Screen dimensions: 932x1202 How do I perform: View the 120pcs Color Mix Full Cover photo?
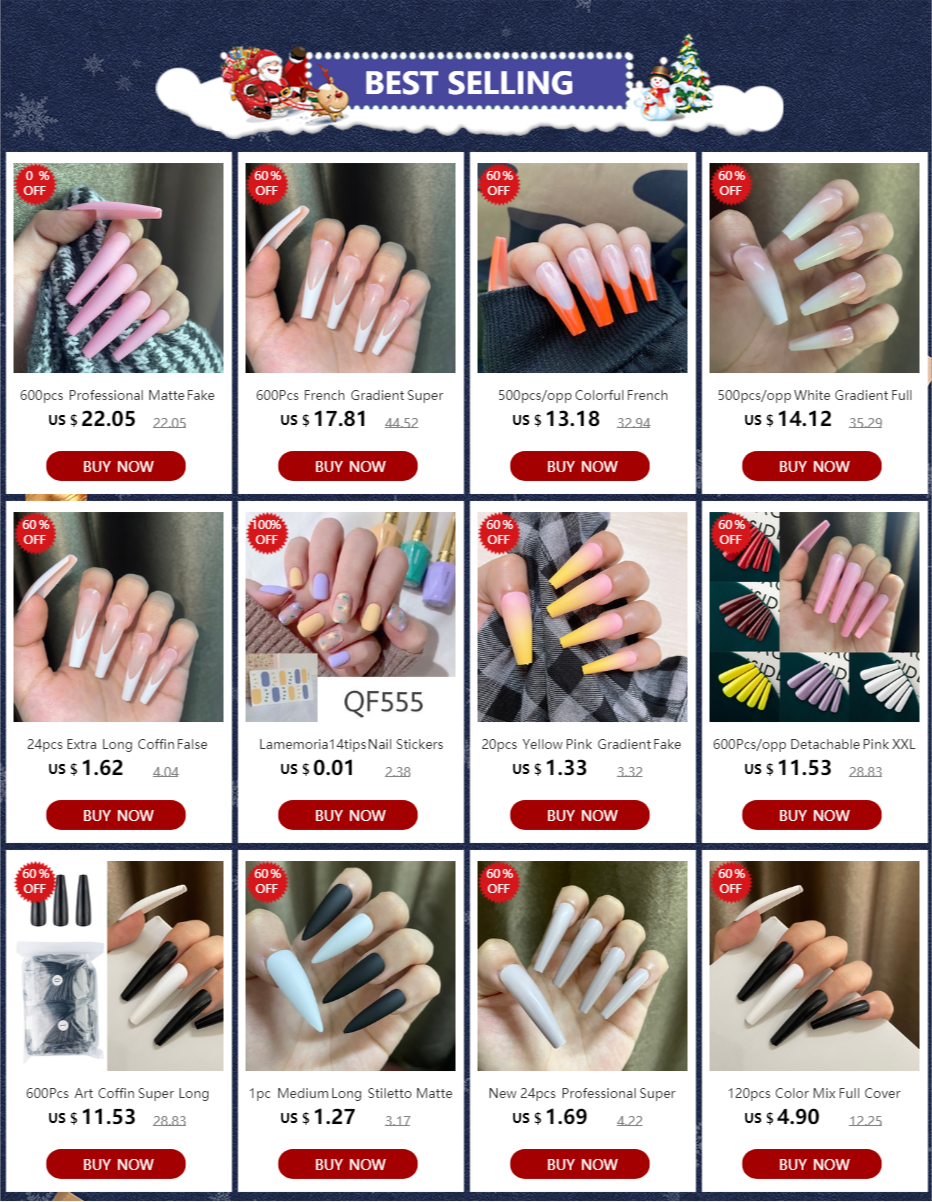[814, 966]
